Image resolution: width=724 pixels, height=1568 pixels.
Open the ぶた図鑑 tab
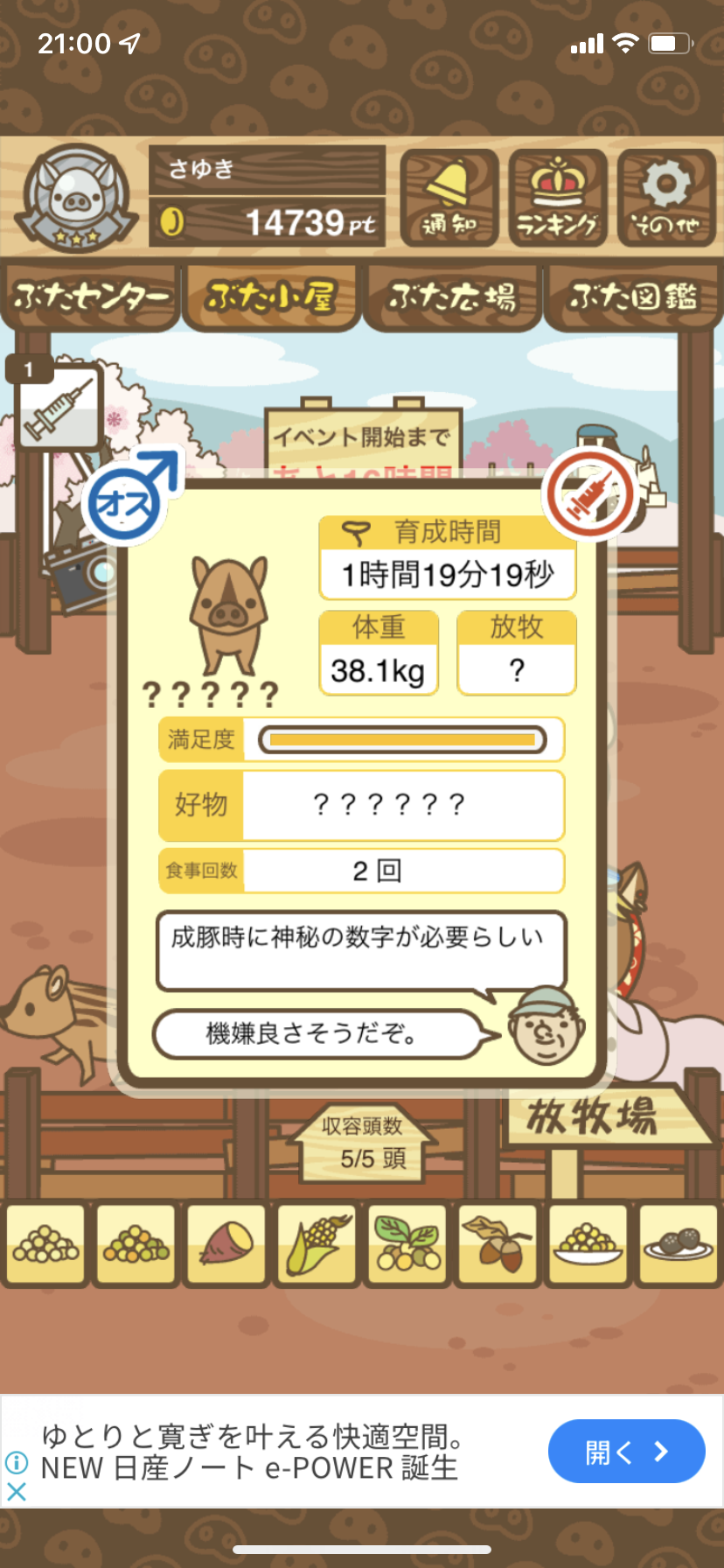tap(633, 297)
